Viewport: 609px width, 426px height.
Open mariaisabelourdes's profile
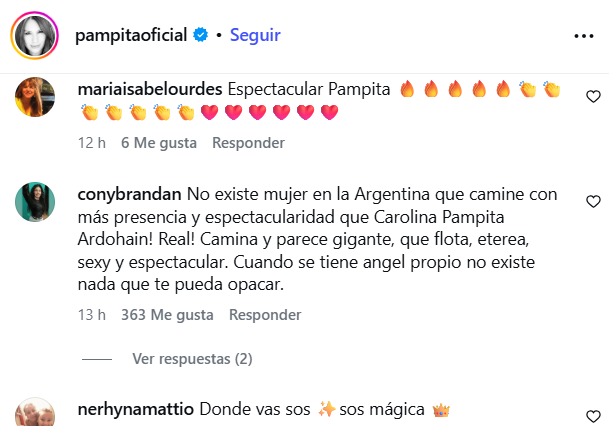[x=148, y=89]
